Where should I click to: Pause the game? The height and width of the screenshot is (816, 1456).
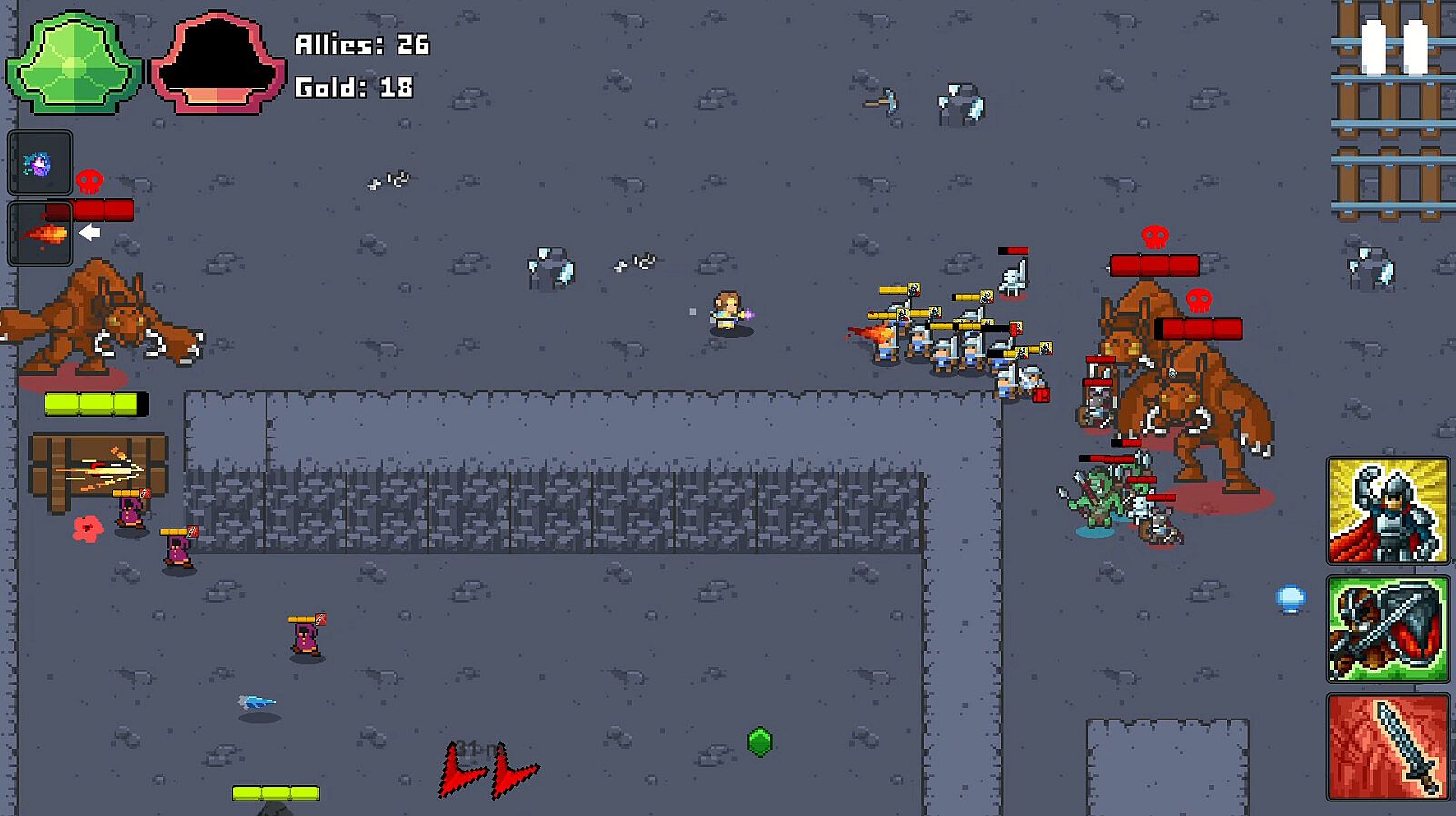click(x=1394, y=47)
